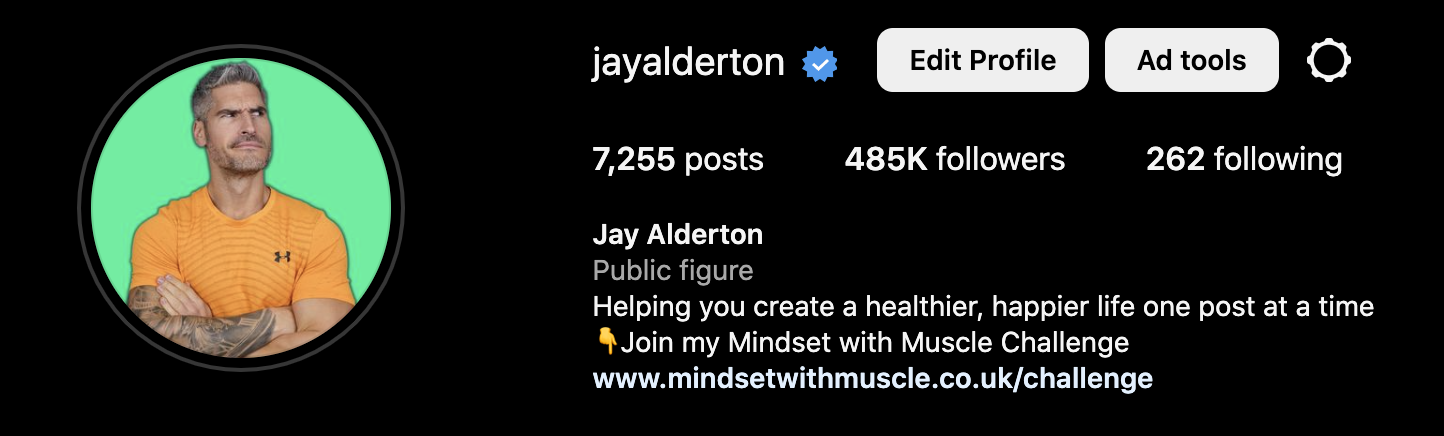Open the settings gear icon
The height and width of the screenshot is (436, 1444).
pos(1329,61)
